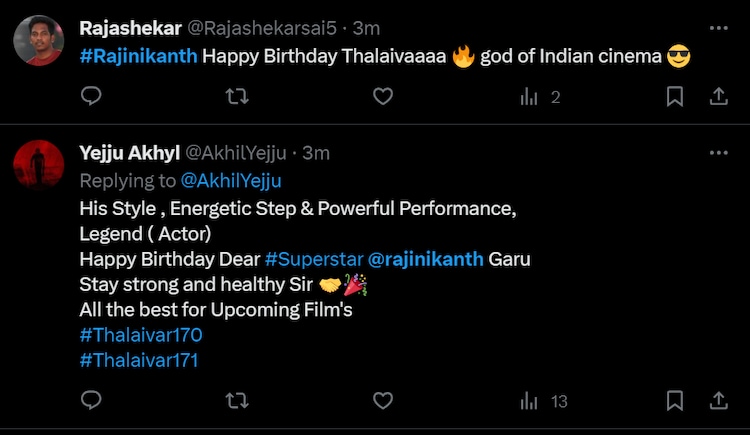Image resolution: width=750 pixels, height=435 pixels.
Task: Reply to Rajashekar's tweet
Action: 91,96
